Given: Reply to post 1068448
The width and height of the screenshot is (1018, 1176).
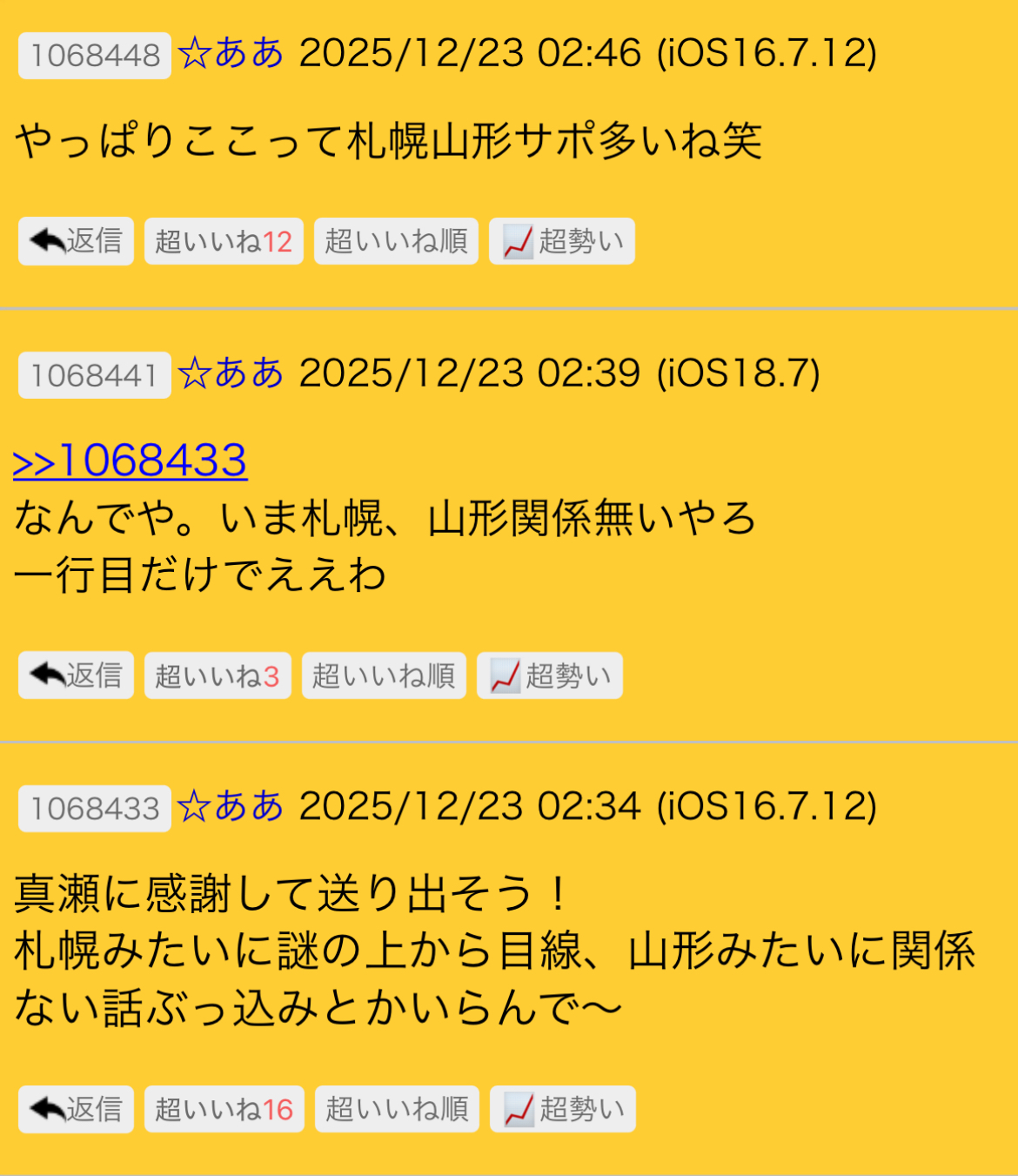Looking at the screenshot, I should click(76, 241).
